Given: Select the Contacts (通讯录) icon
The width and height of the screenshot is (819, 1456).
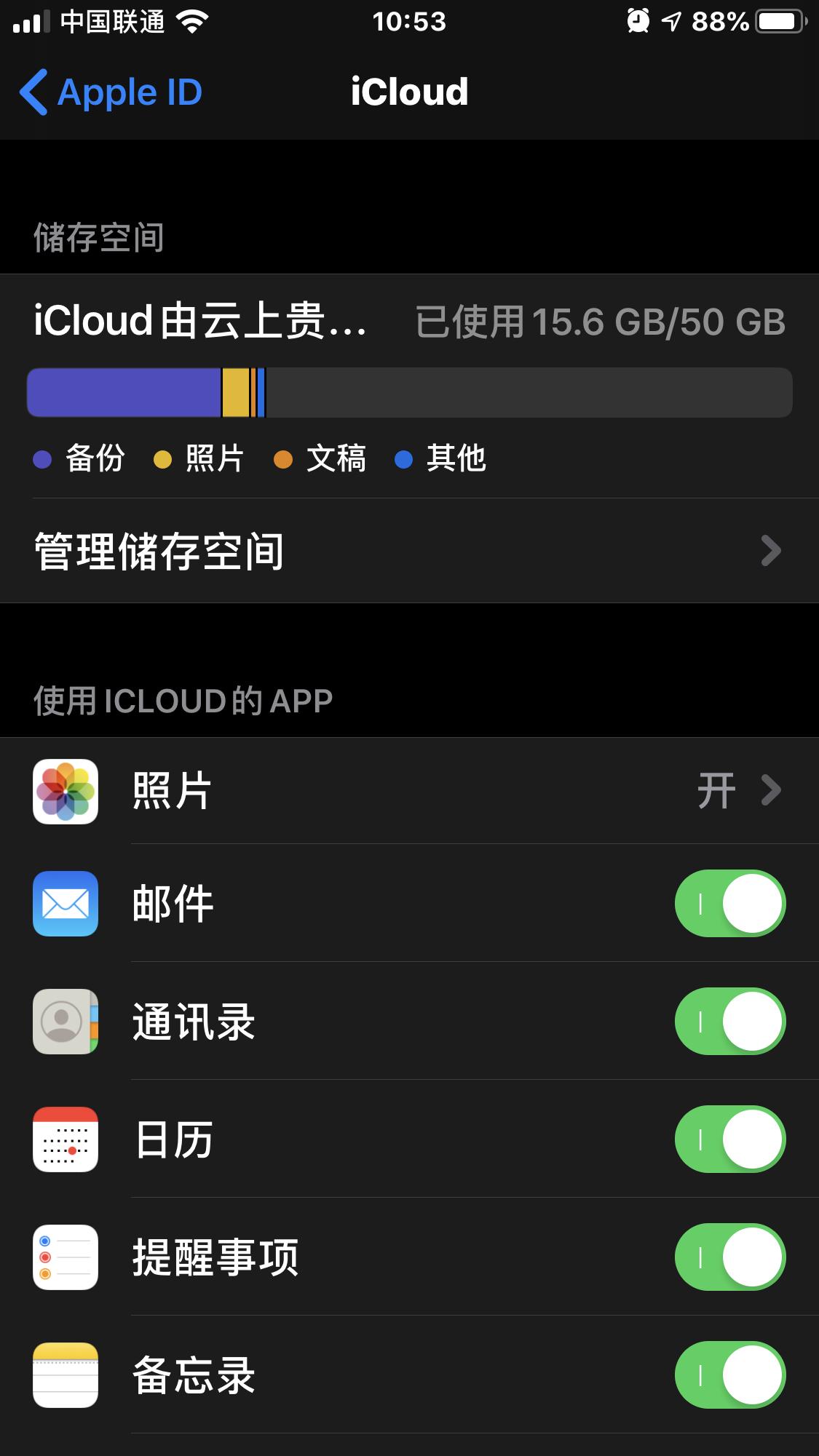Looking at the screenshot, I should (65, 1022).
